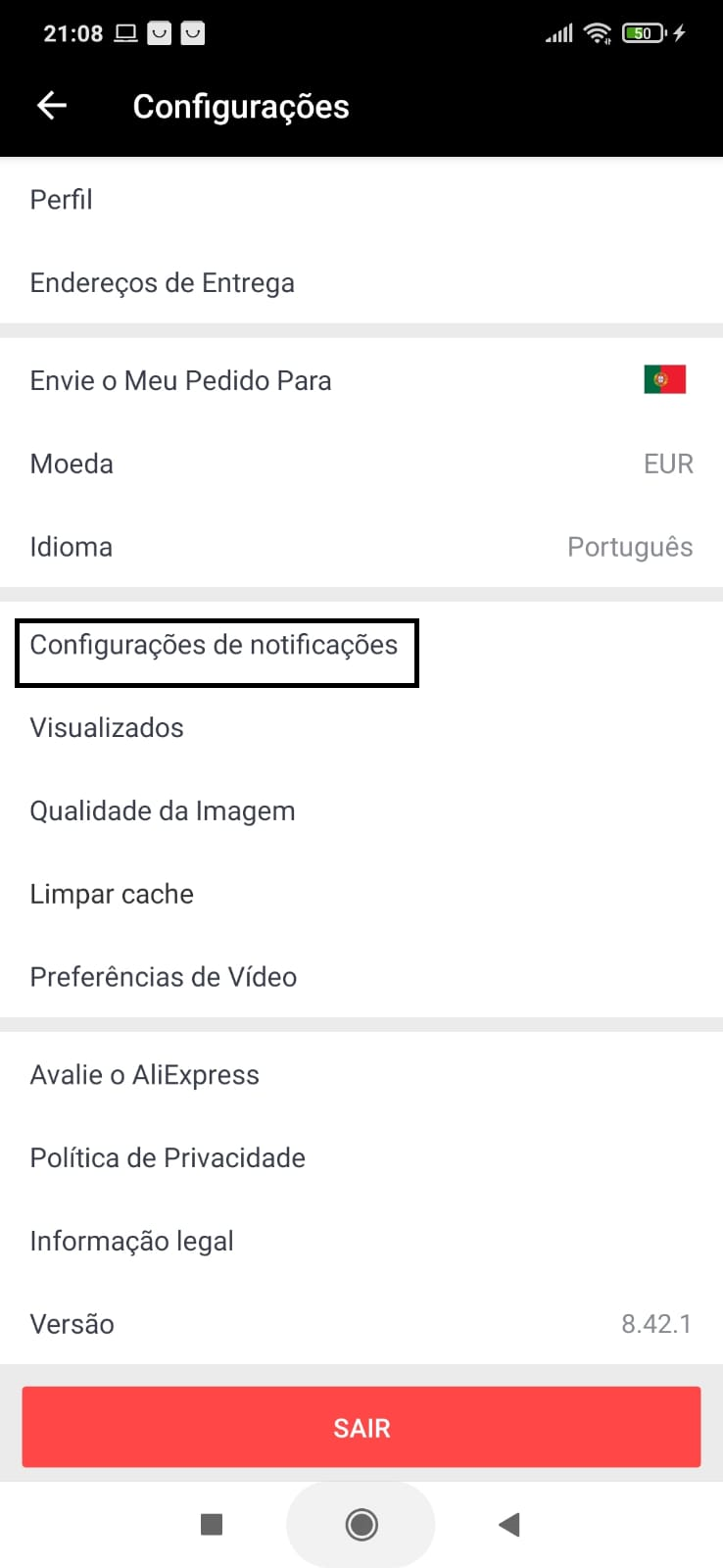Tap the cellular signal icon

tap(558, 32)
